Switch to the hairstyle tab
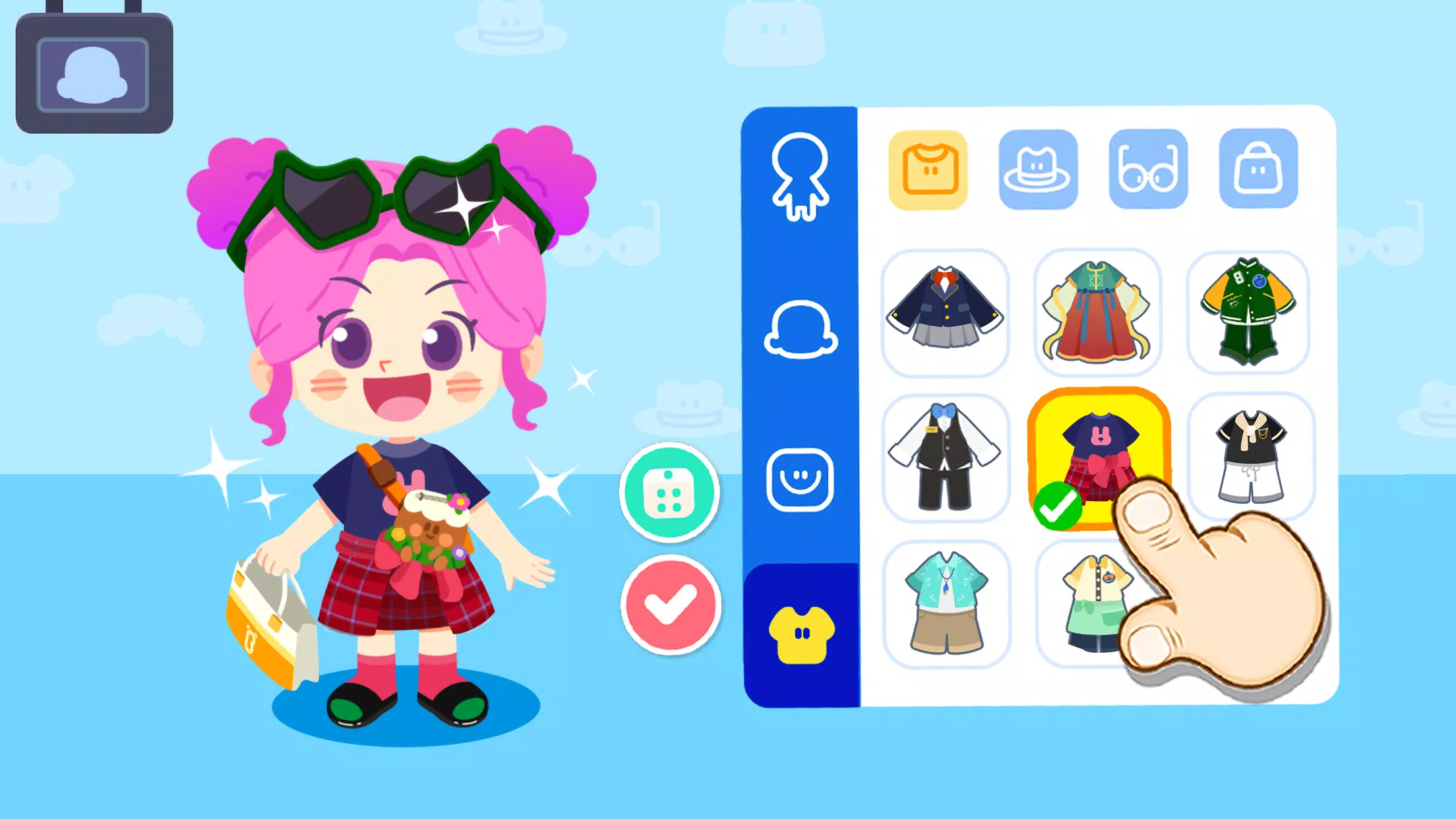 tap(800, 330)
